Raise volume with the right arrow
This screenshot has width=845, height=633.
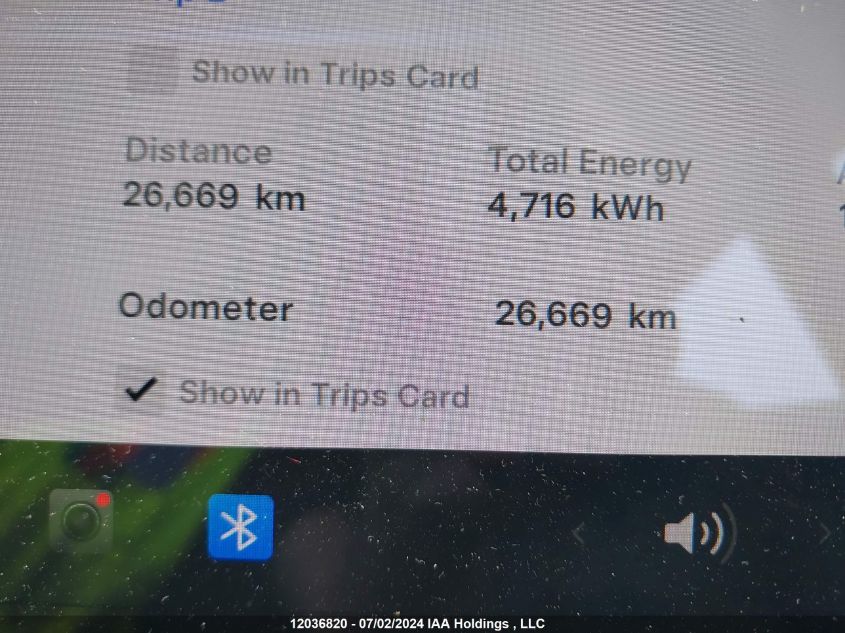(x=825, y=534)
